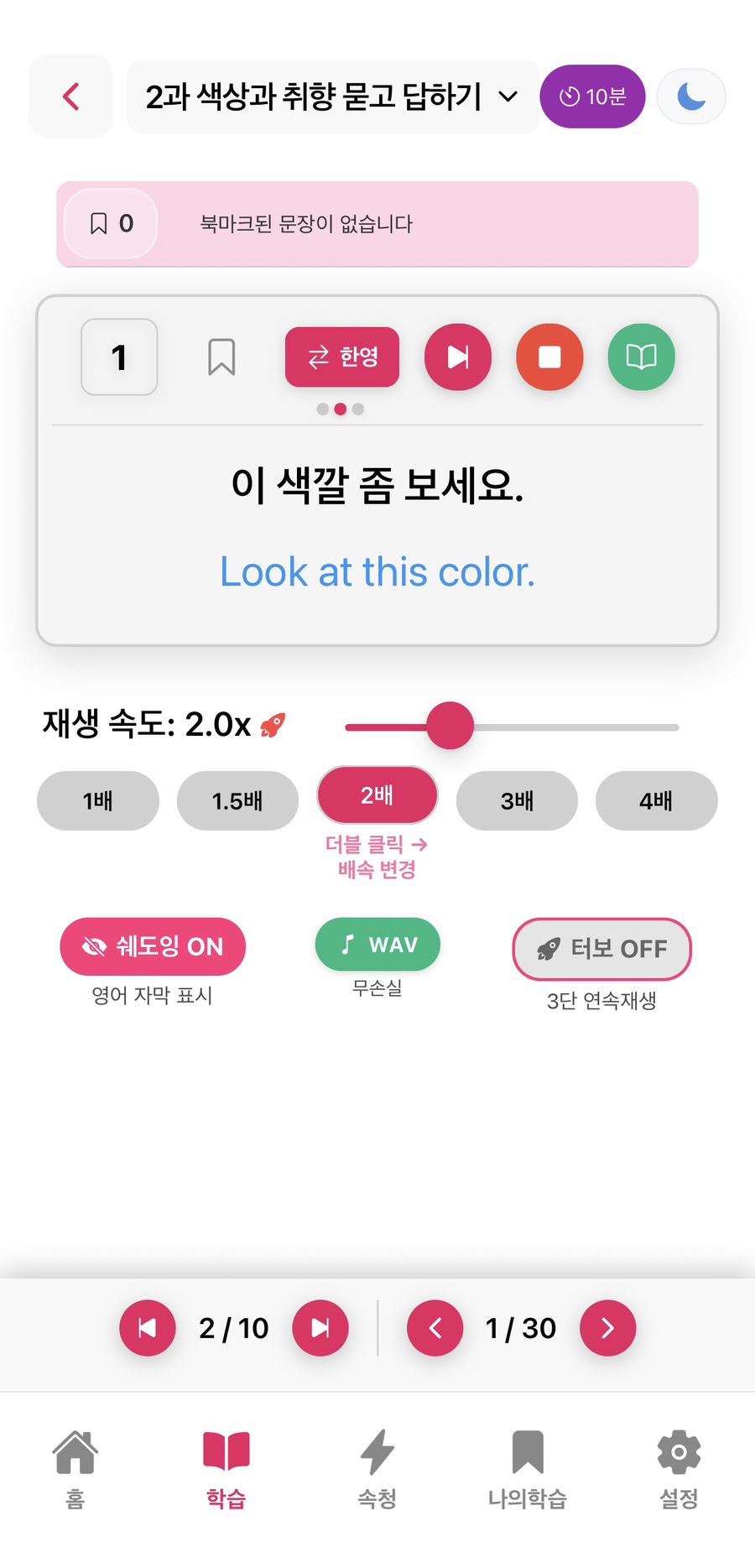
Task: Select the 3배 playback speed button
Action: [516, 801]
